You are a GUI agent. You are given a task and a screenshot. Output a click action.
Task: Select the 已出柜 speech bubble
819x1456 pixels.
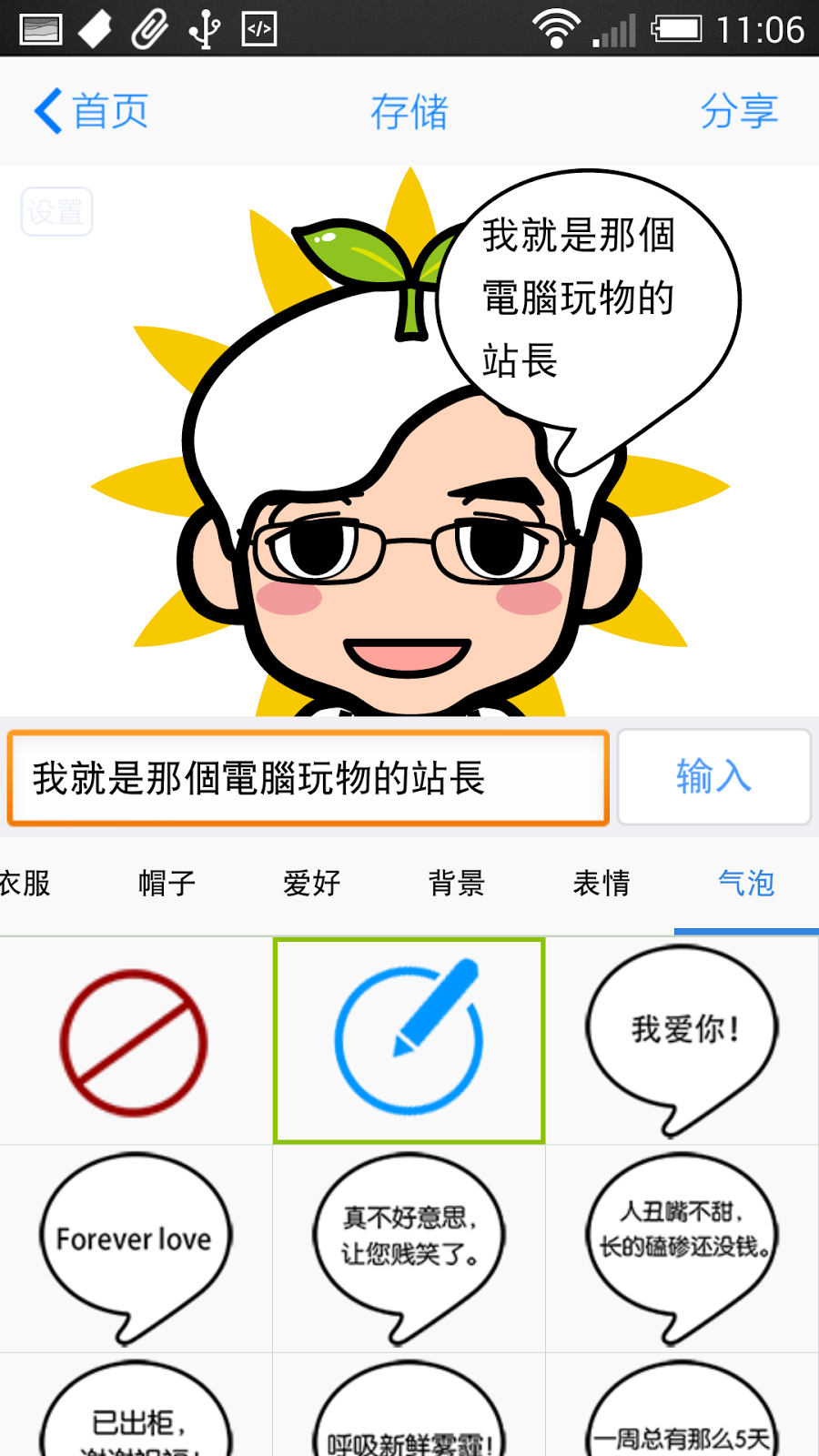click(135, 1406)
